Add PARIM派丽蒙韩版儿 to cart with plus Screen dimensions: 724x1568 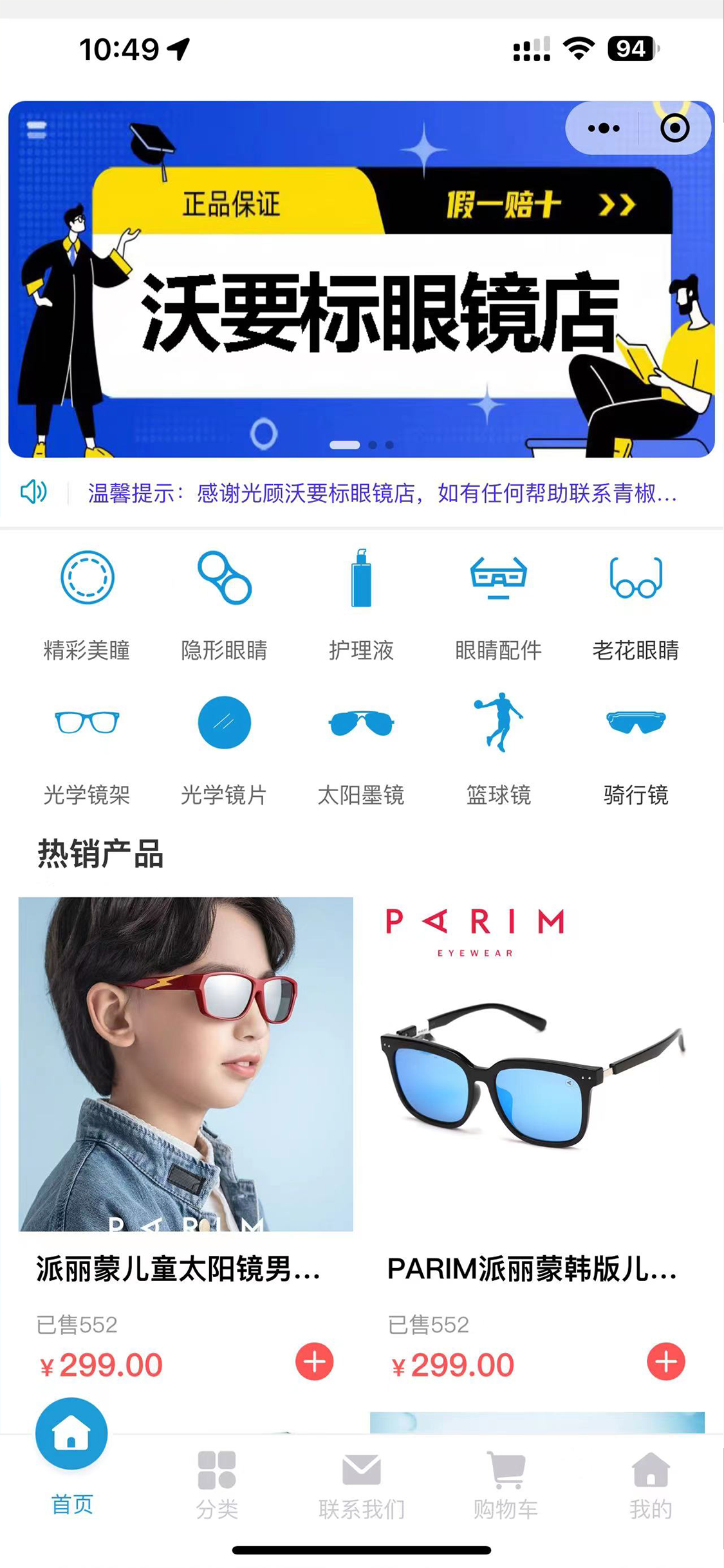coord(665,1361)
